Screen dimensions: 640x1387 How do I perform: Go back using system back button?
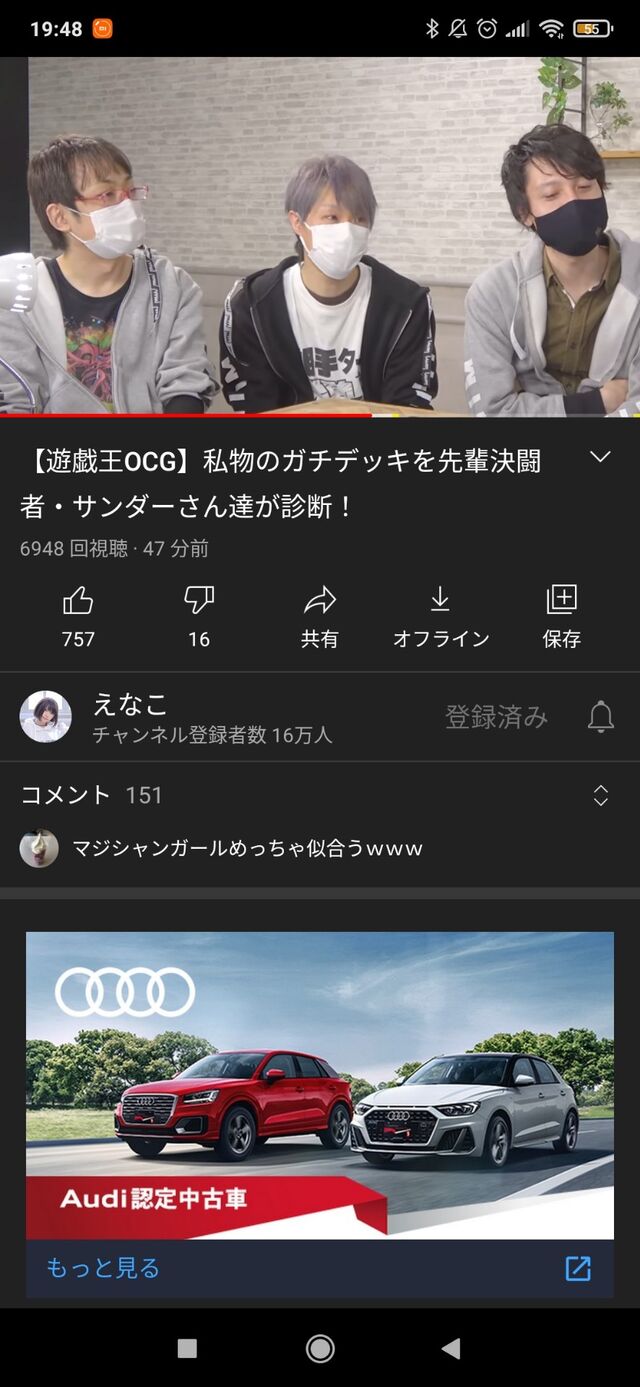[451, 1348]
